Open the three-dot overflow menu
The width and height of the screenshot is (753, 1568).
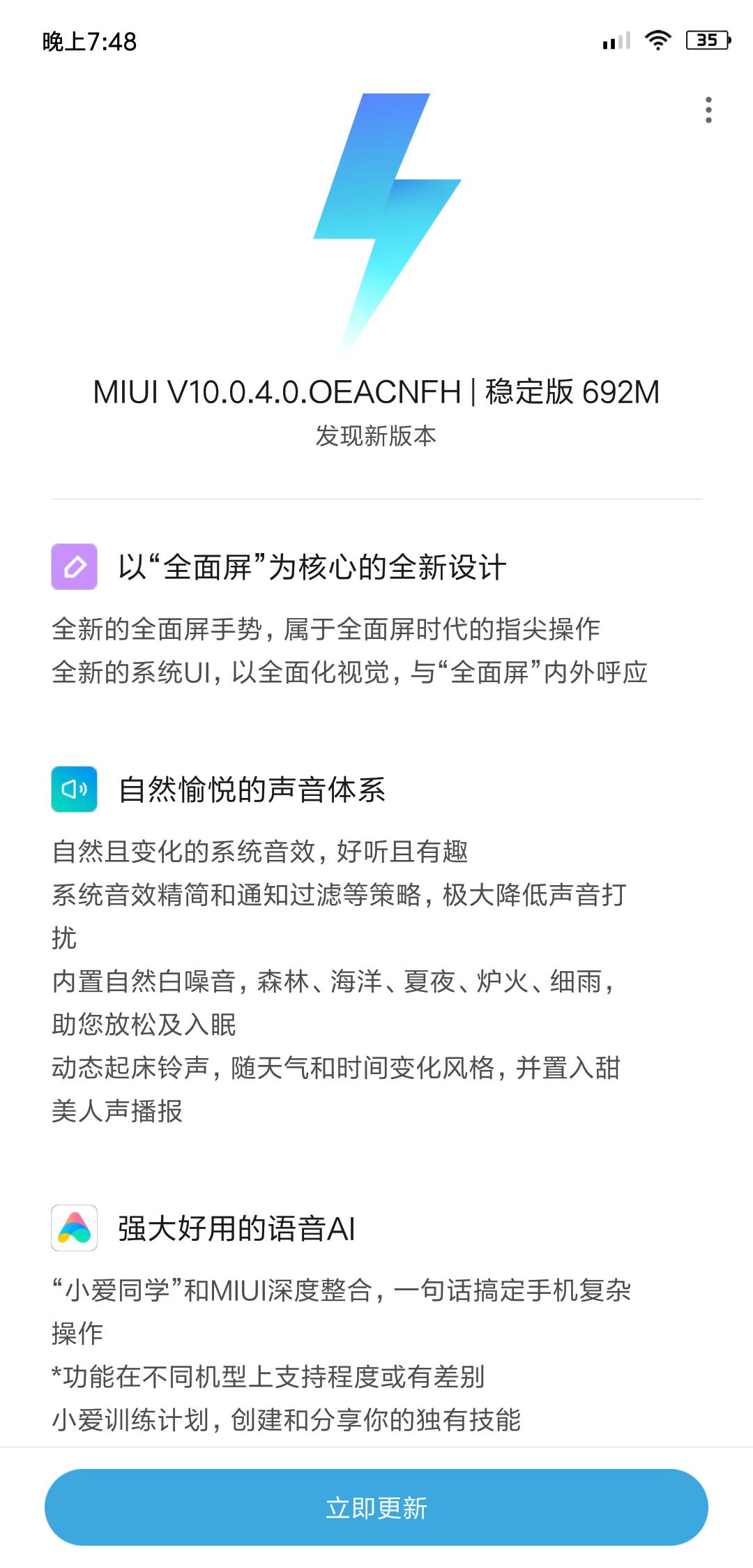click(x=708, y=110)
